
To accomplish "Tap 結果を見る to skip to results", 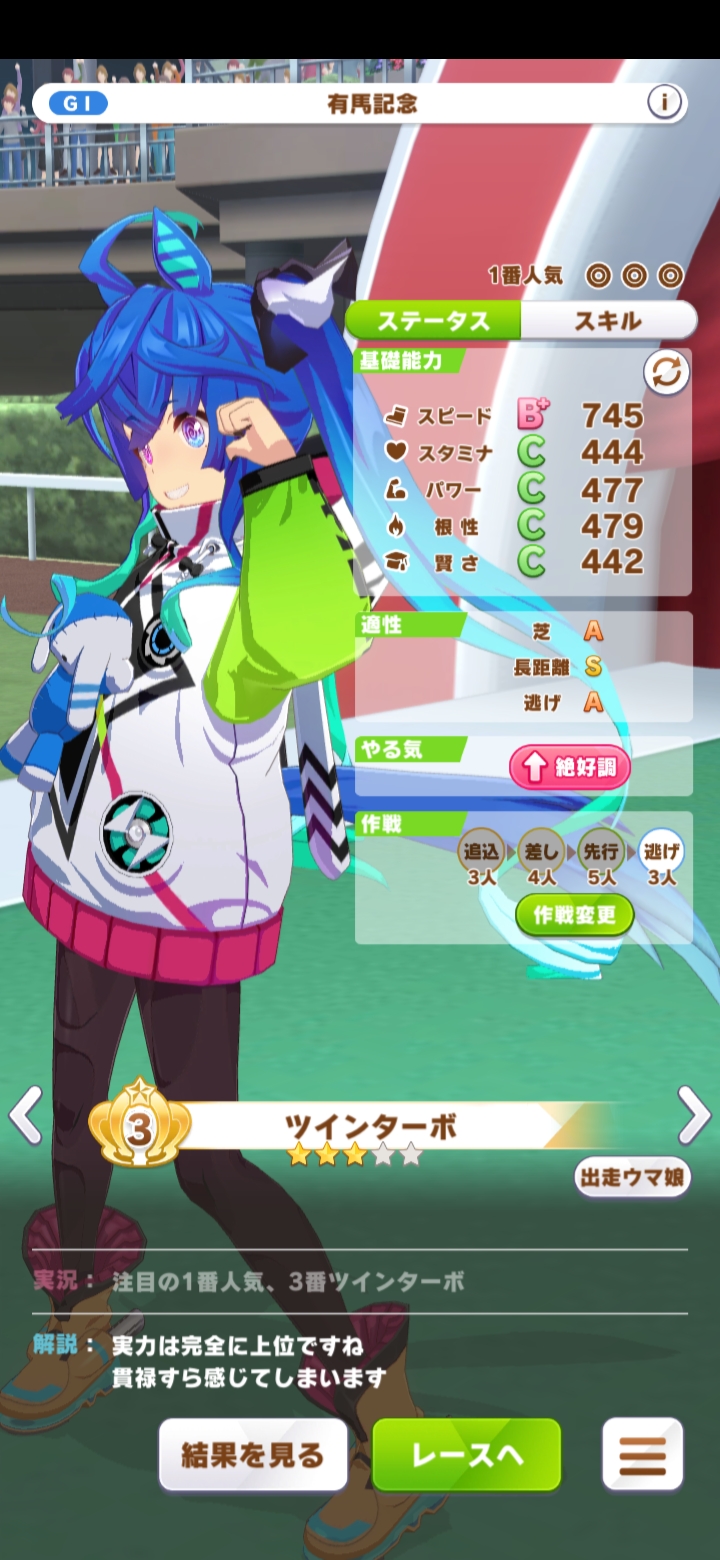I will 253,1455.
